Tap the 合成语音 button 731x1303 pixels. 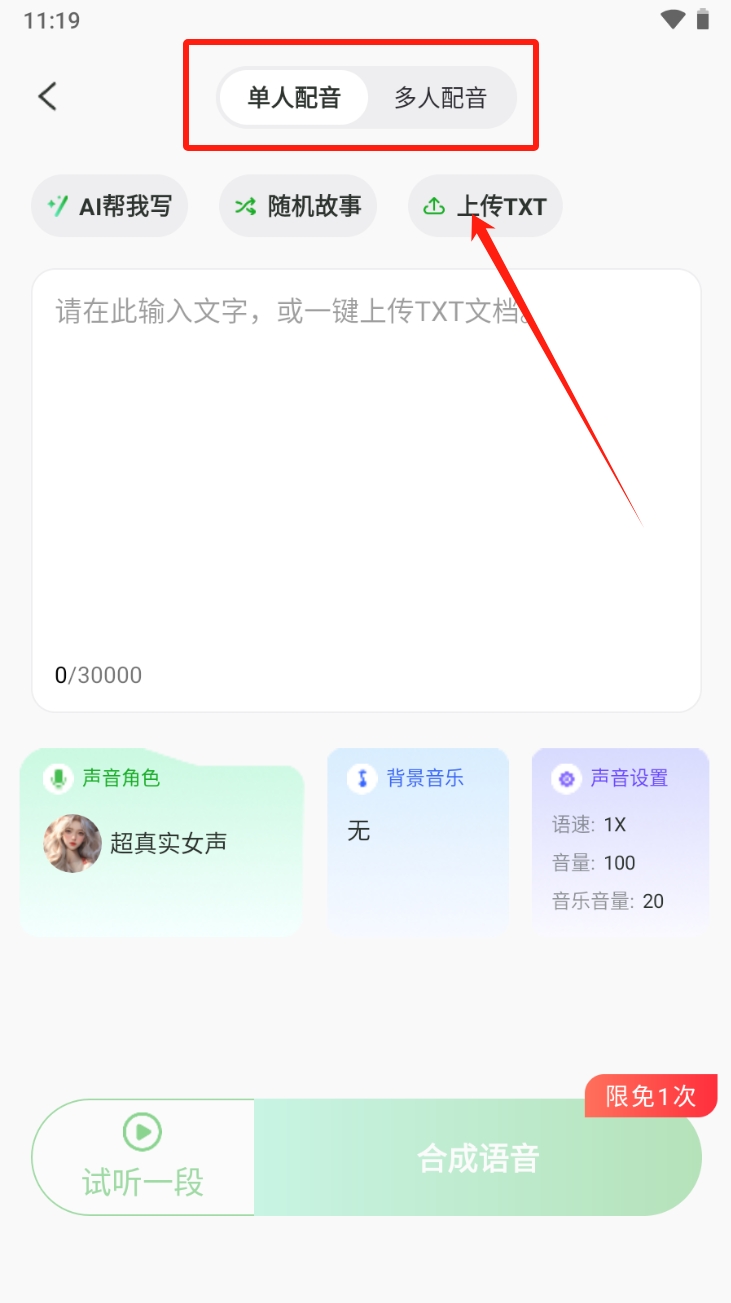point(478,1159)
